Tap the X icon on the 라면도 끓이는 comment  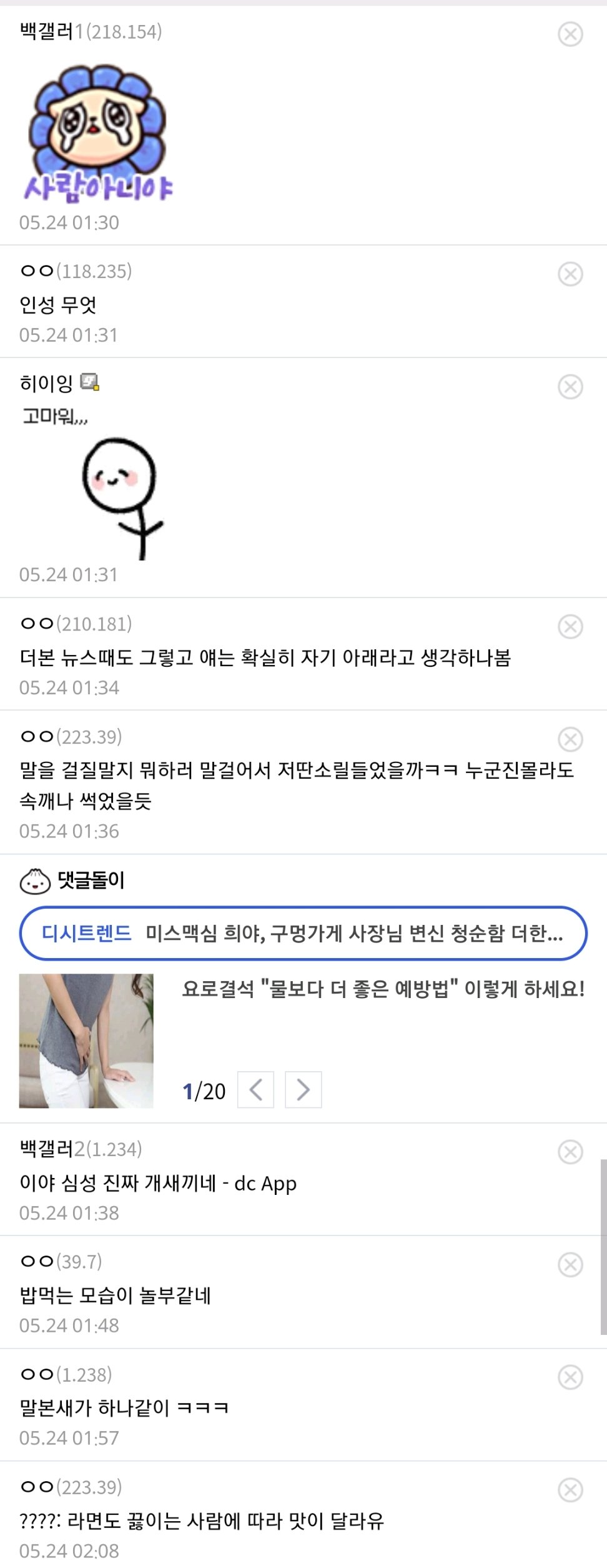pyautogui.click(x=570, y=1490)
